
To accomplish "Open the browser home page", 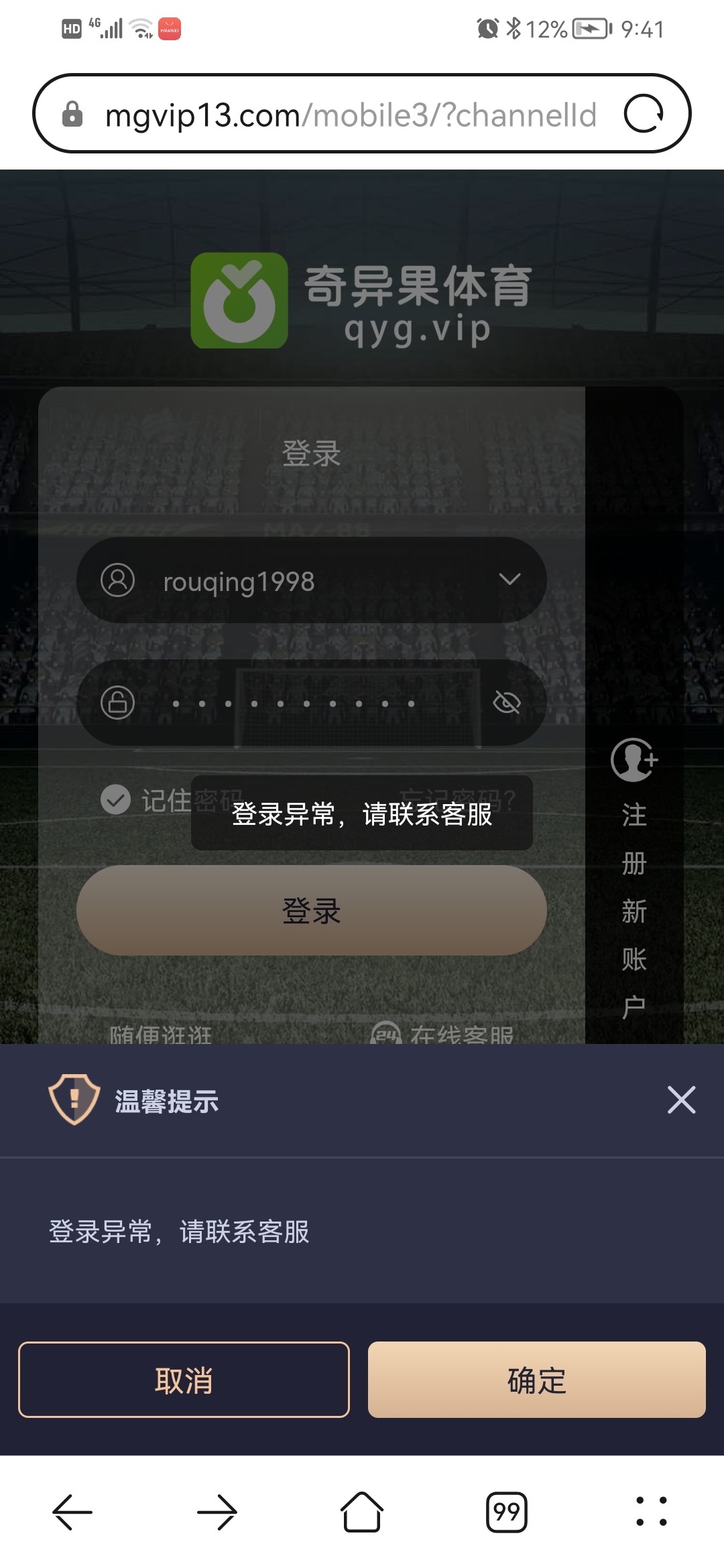I will pyautogui.click(x=362, y=1512).
